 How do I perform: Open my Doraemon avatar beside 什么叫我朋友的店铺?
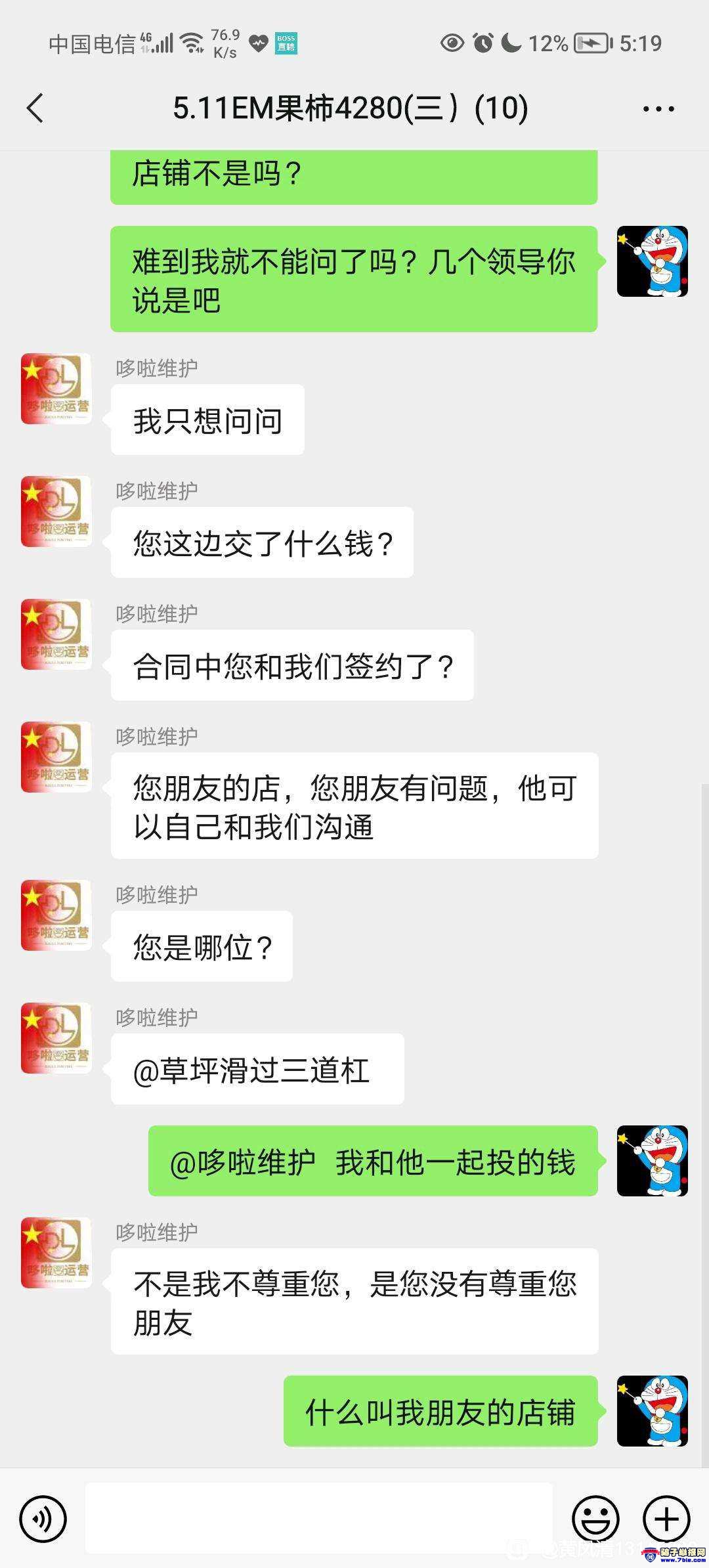click(x=652, y=1411)
